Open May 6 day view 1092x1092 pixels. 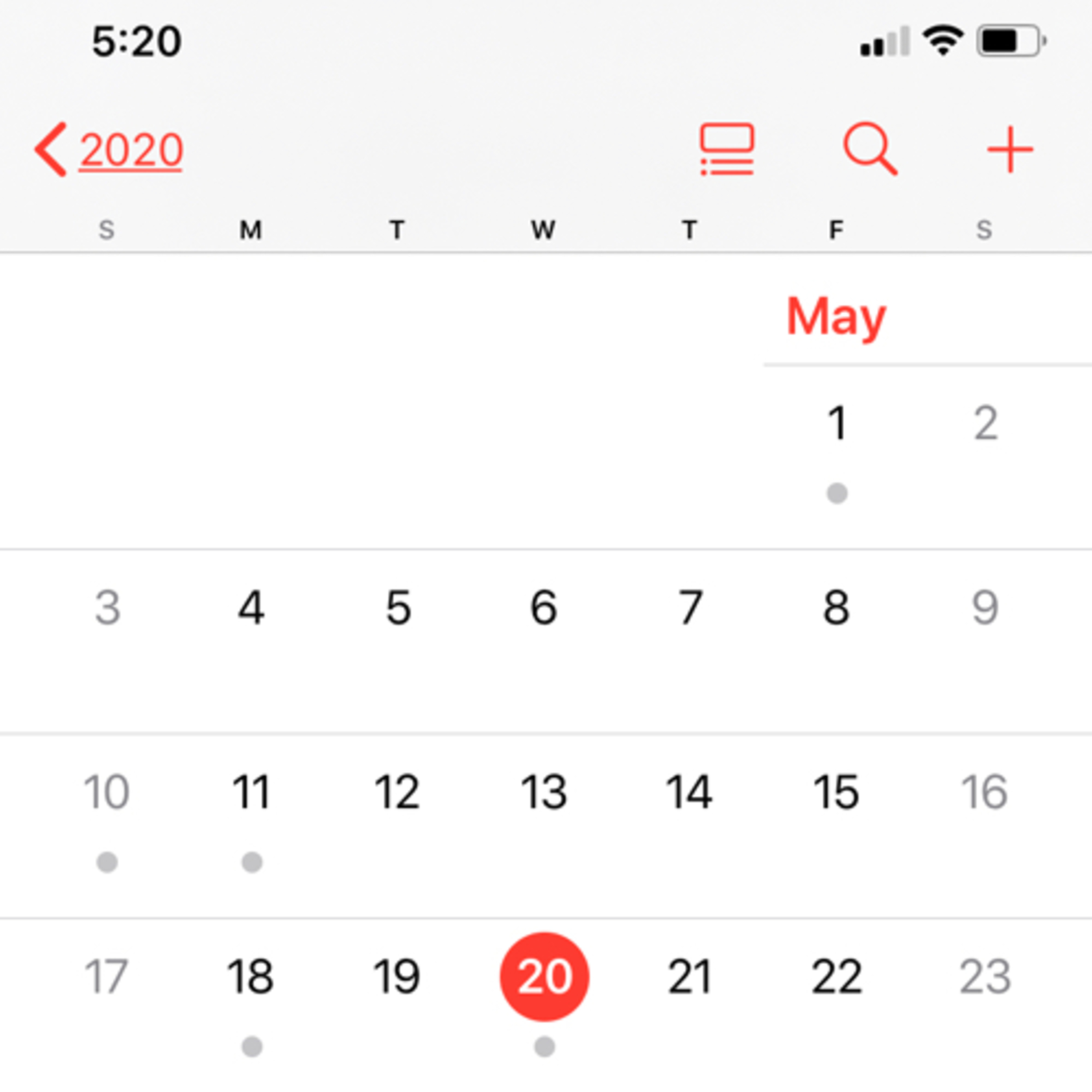coord(544,608)
